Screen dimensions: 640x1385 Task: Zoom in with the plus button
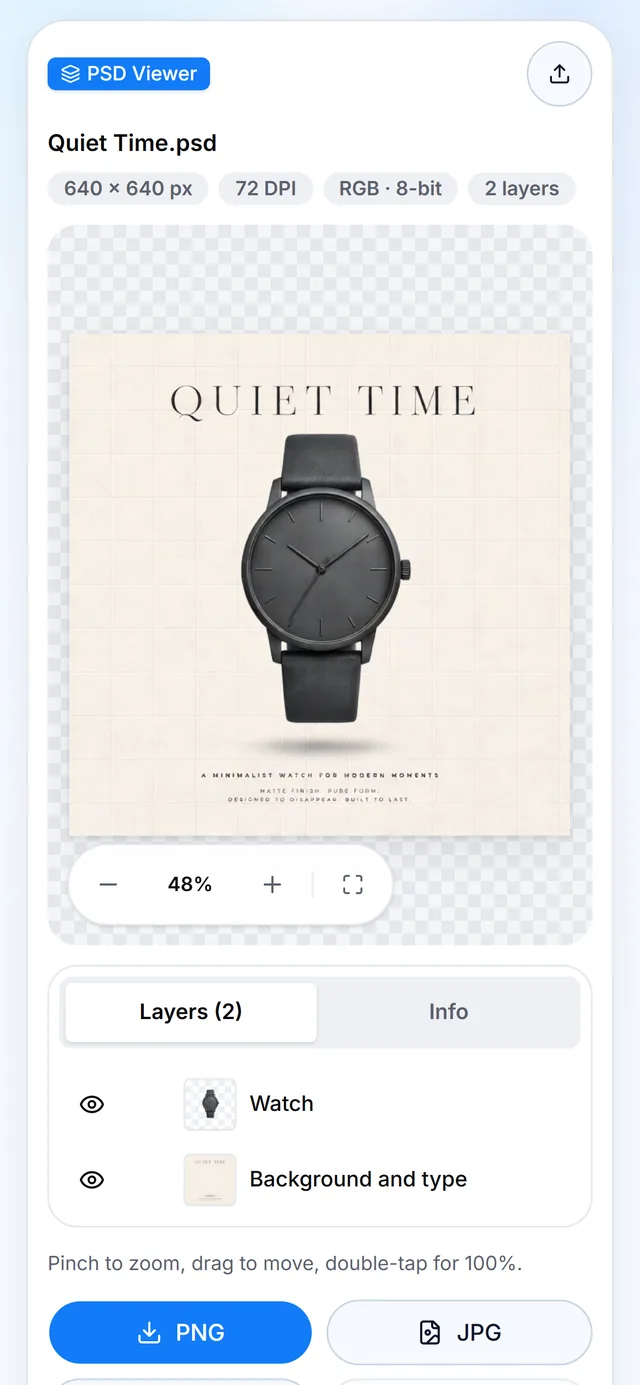tap(272, 884)
